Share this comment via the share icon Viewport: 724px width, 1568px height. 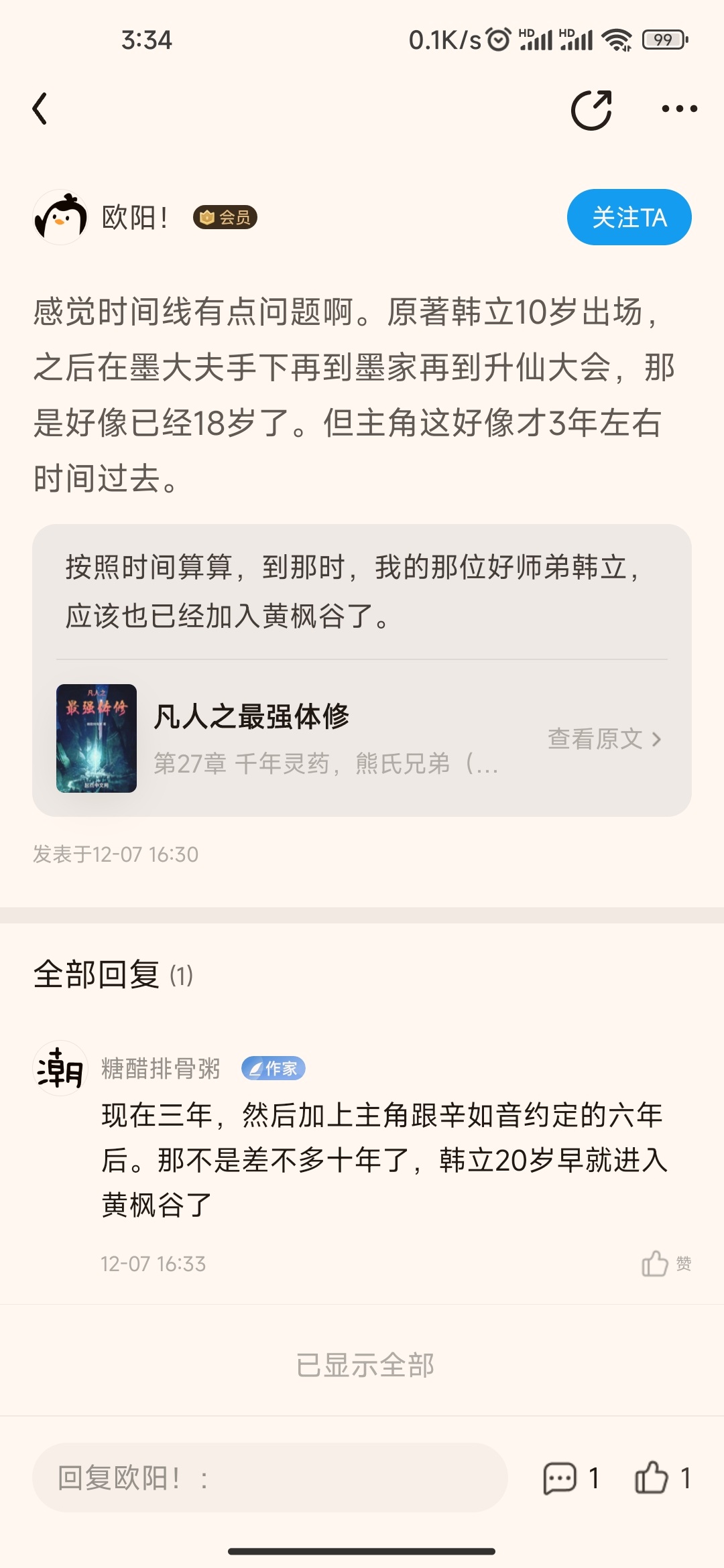point(591,109)
